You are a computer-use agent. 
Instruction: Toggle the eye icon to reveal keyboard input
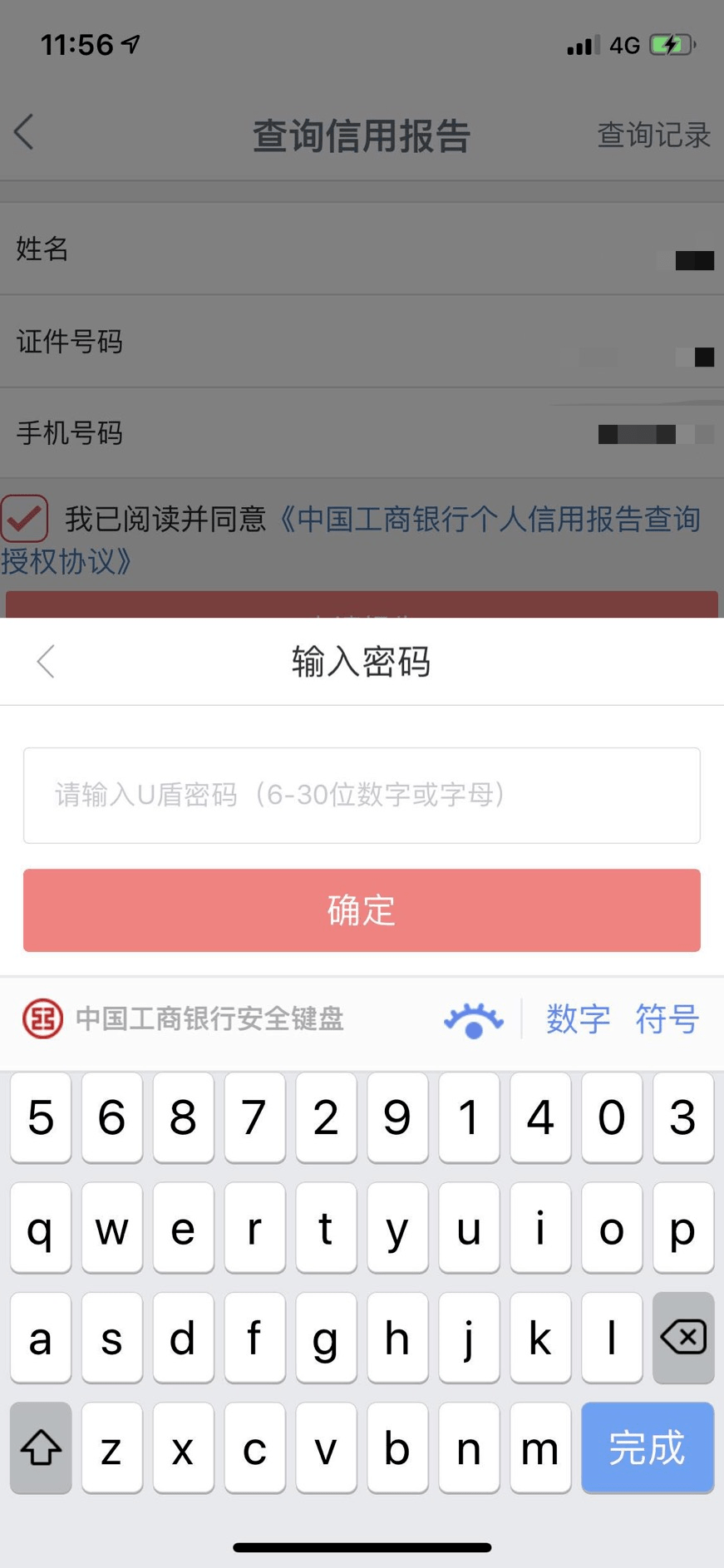point(472,1018)
